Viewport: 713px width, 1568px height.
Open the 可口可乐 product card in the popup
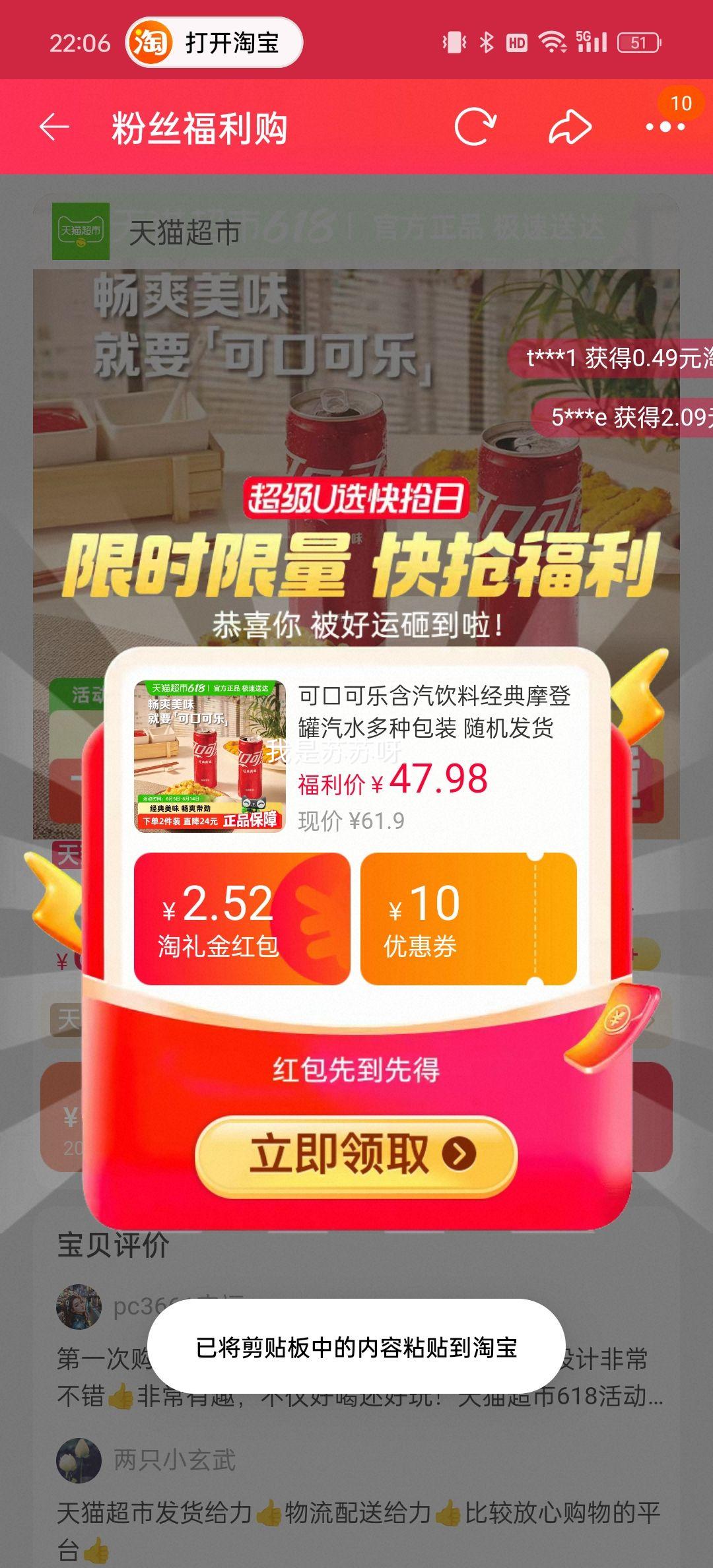356,756
